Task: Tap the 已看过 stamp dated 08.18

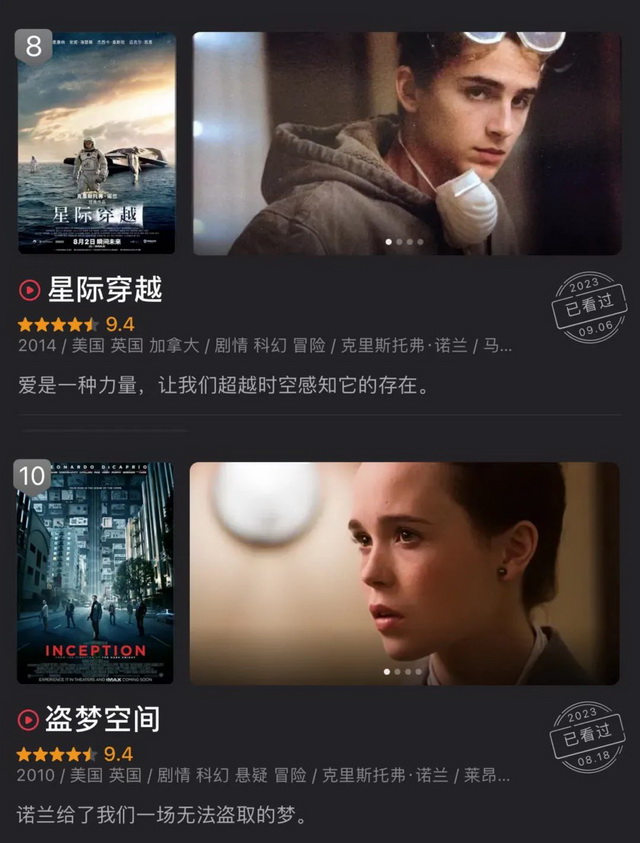Action: [588, 736]
